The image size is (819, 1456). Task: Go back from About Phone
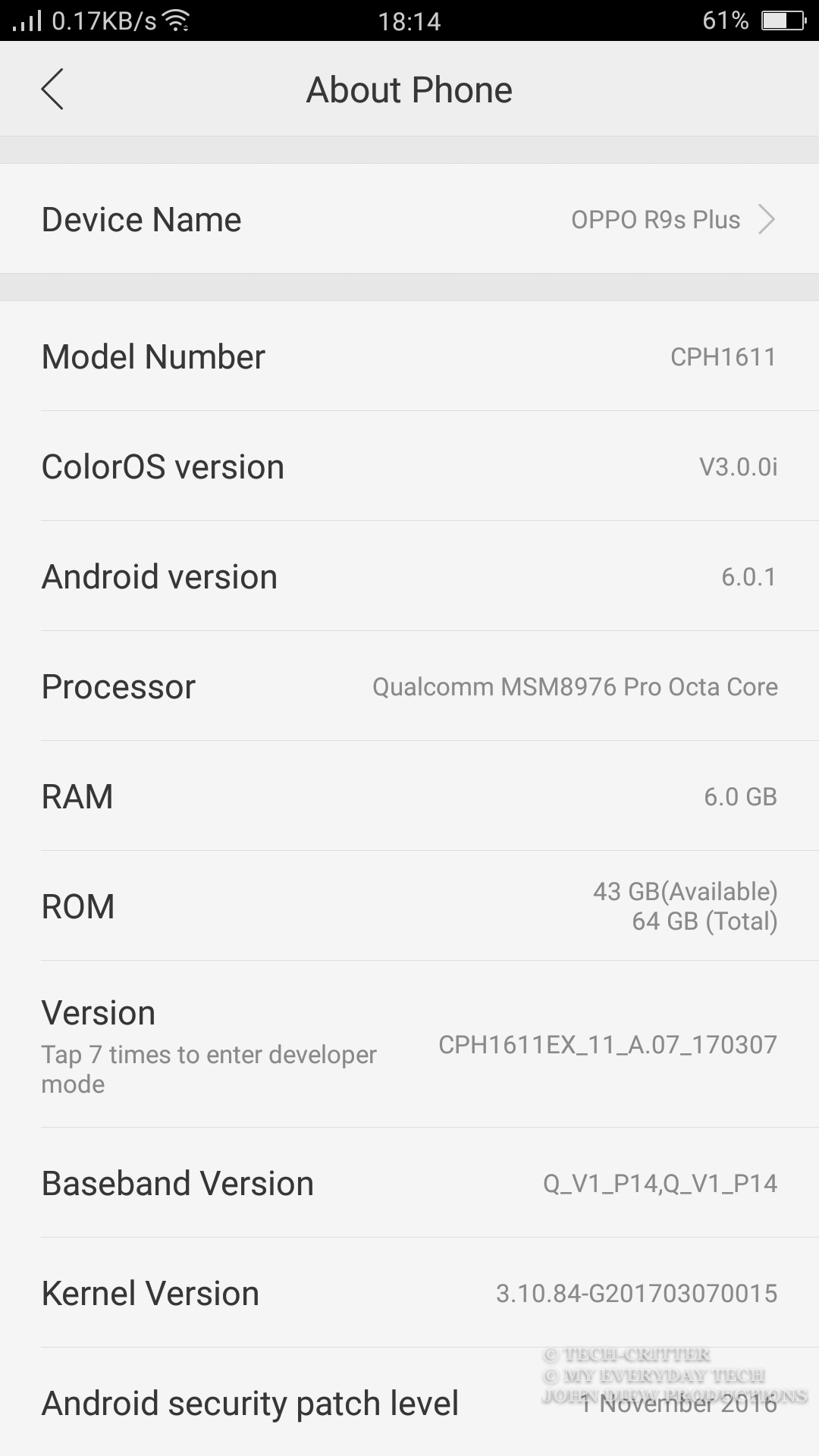click(x=52, y=89)
